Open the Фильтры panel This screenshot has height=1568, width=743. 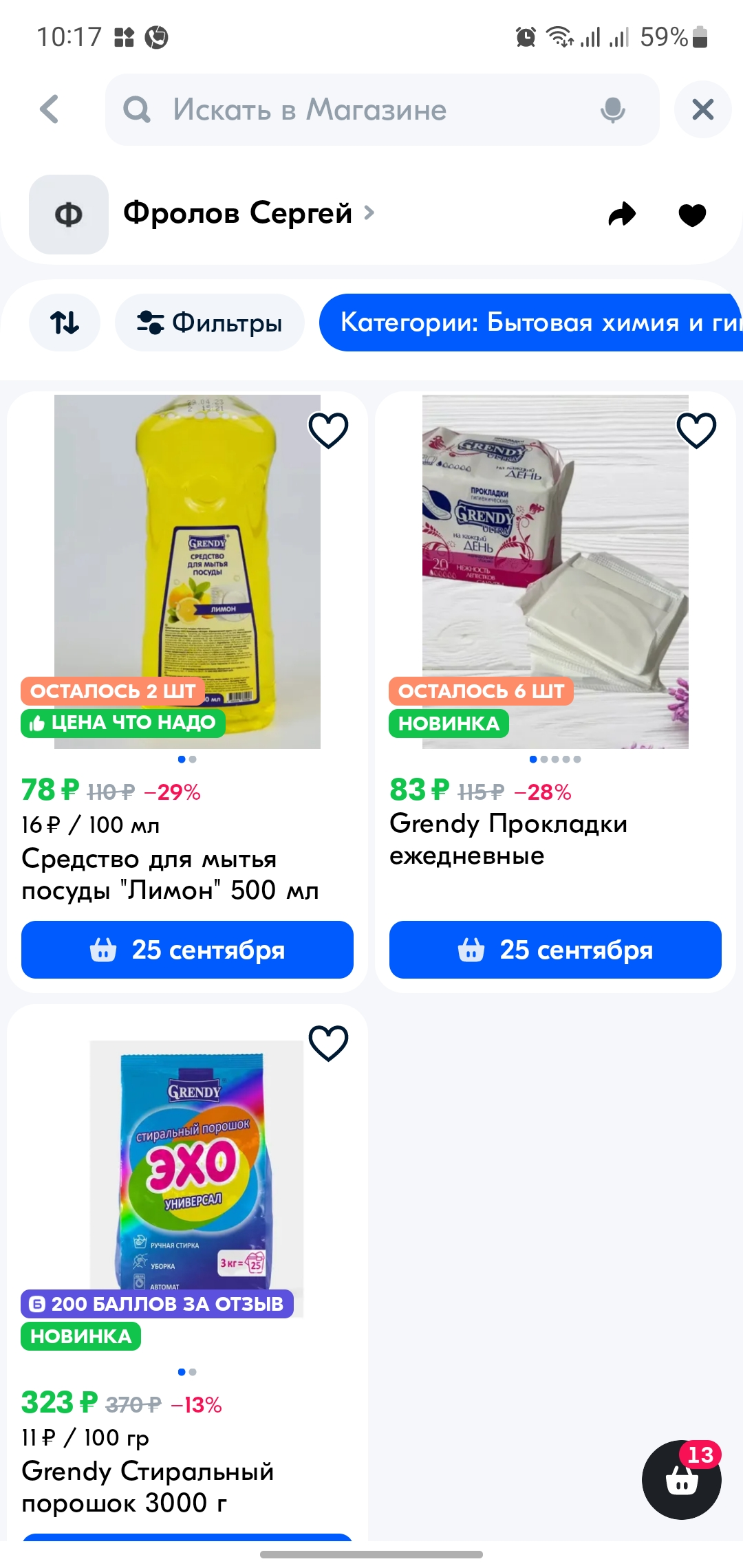click(210, 323)
